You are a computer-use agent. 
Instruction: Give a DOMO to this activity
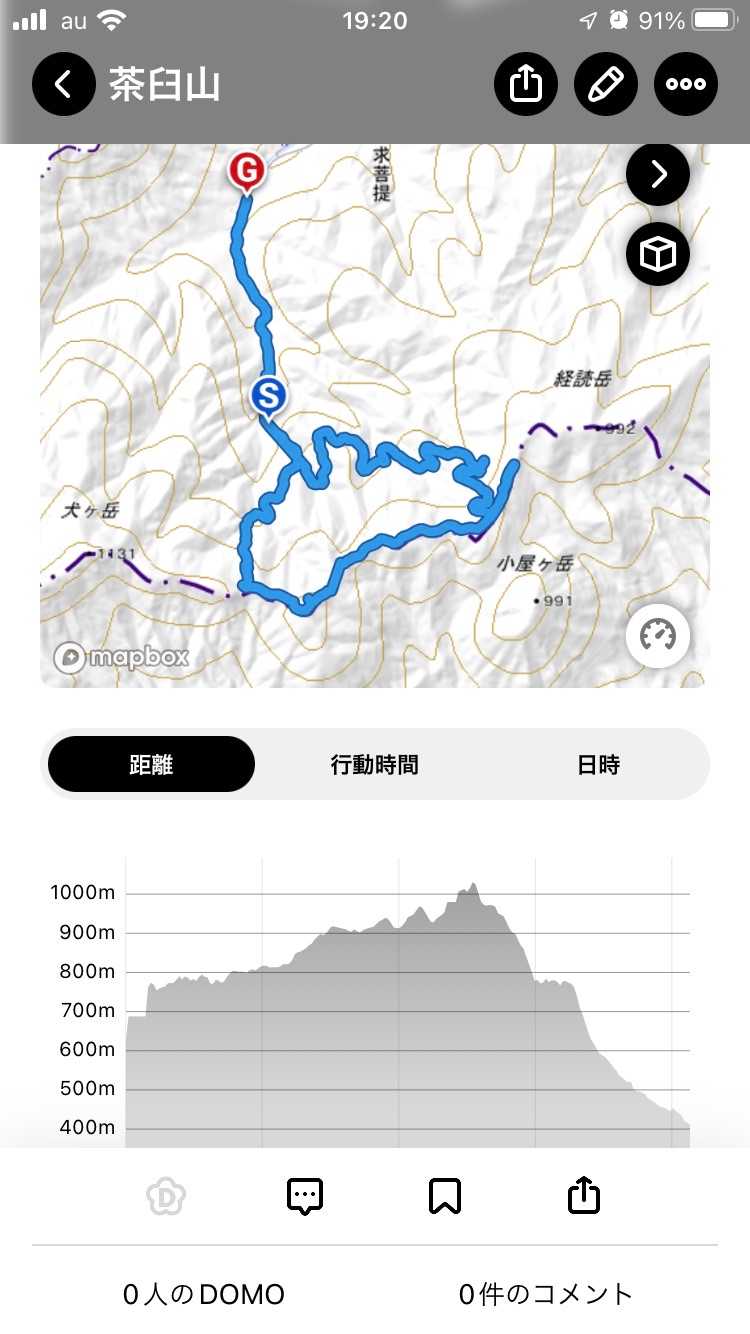165,1195
